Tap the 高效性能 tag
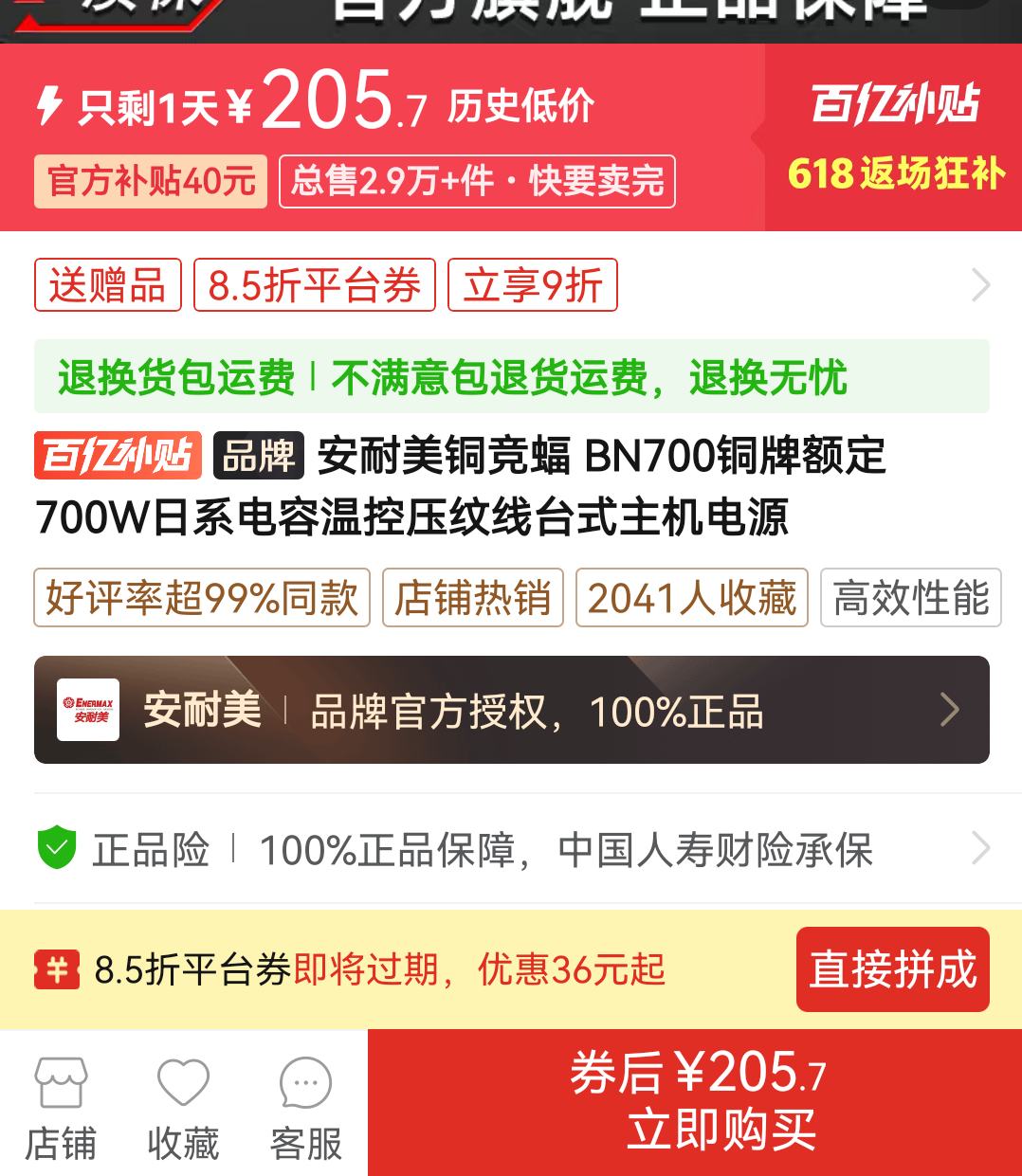Image resolution: width=1022 pixels, height=1176 pixels. click(x=910, y=598)
